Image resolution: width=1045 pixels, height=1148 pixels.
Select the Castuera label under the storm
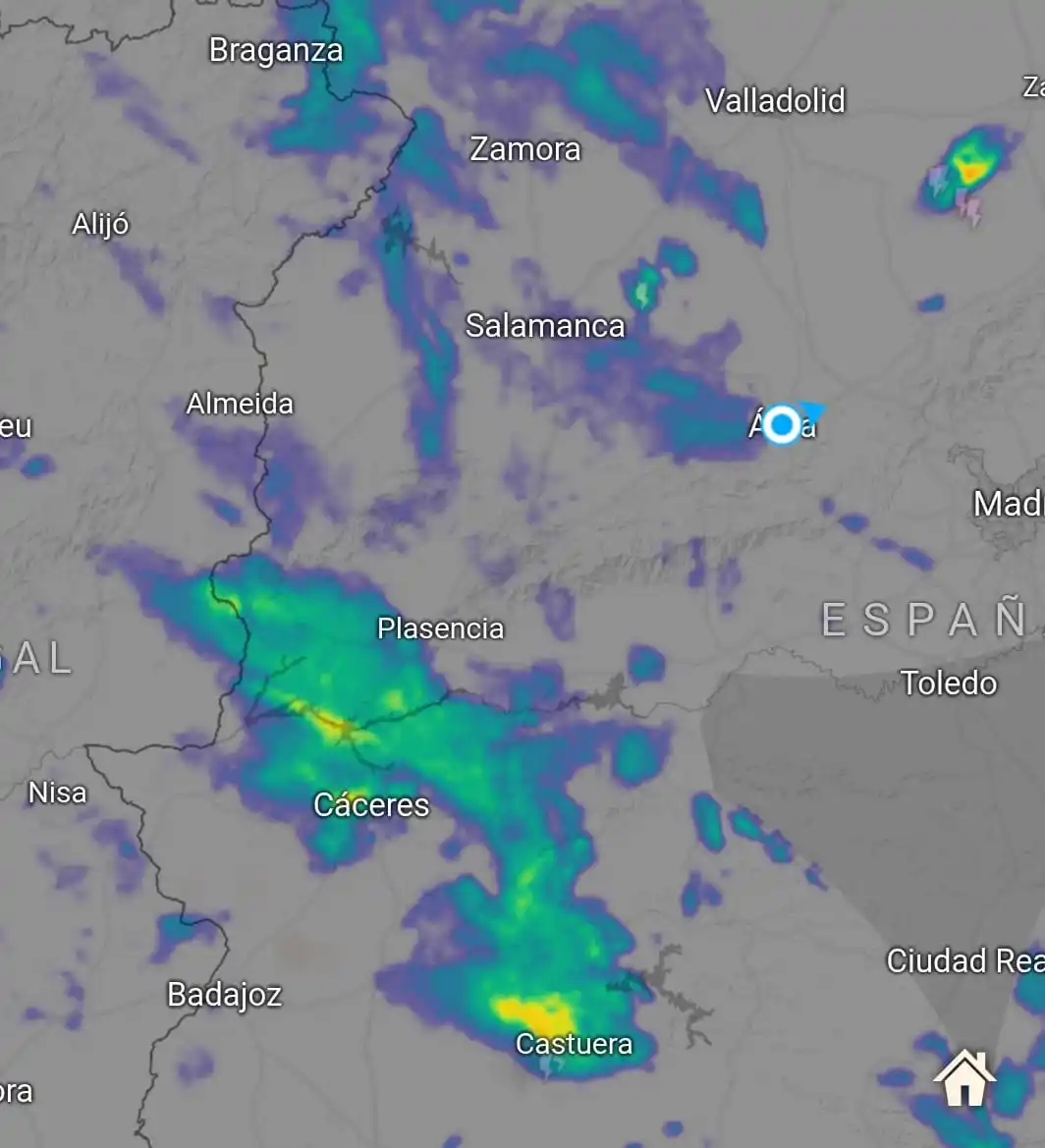575,1045
